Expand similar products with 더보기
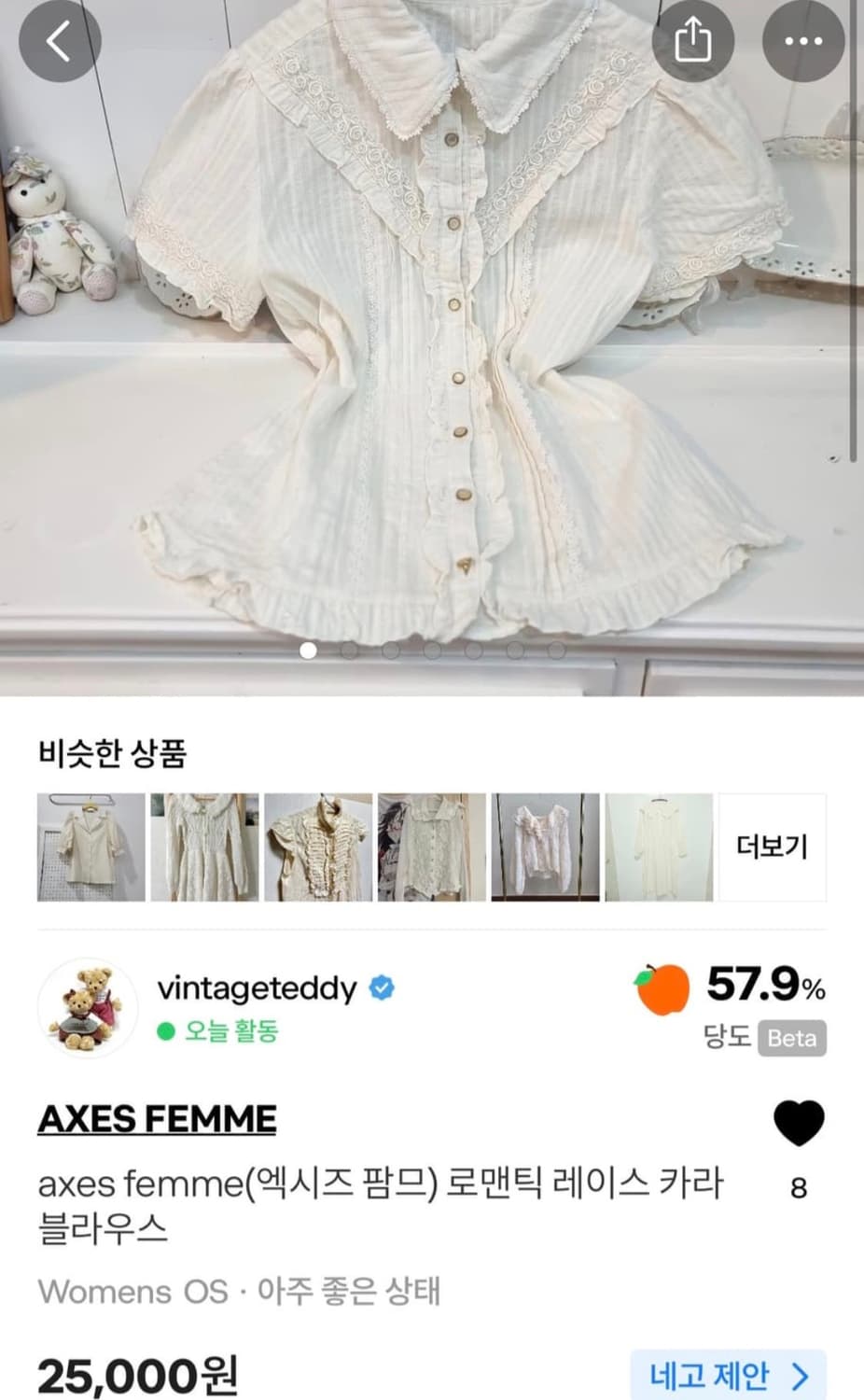Viewport: 864px width, 1400px height. (773, 846)
